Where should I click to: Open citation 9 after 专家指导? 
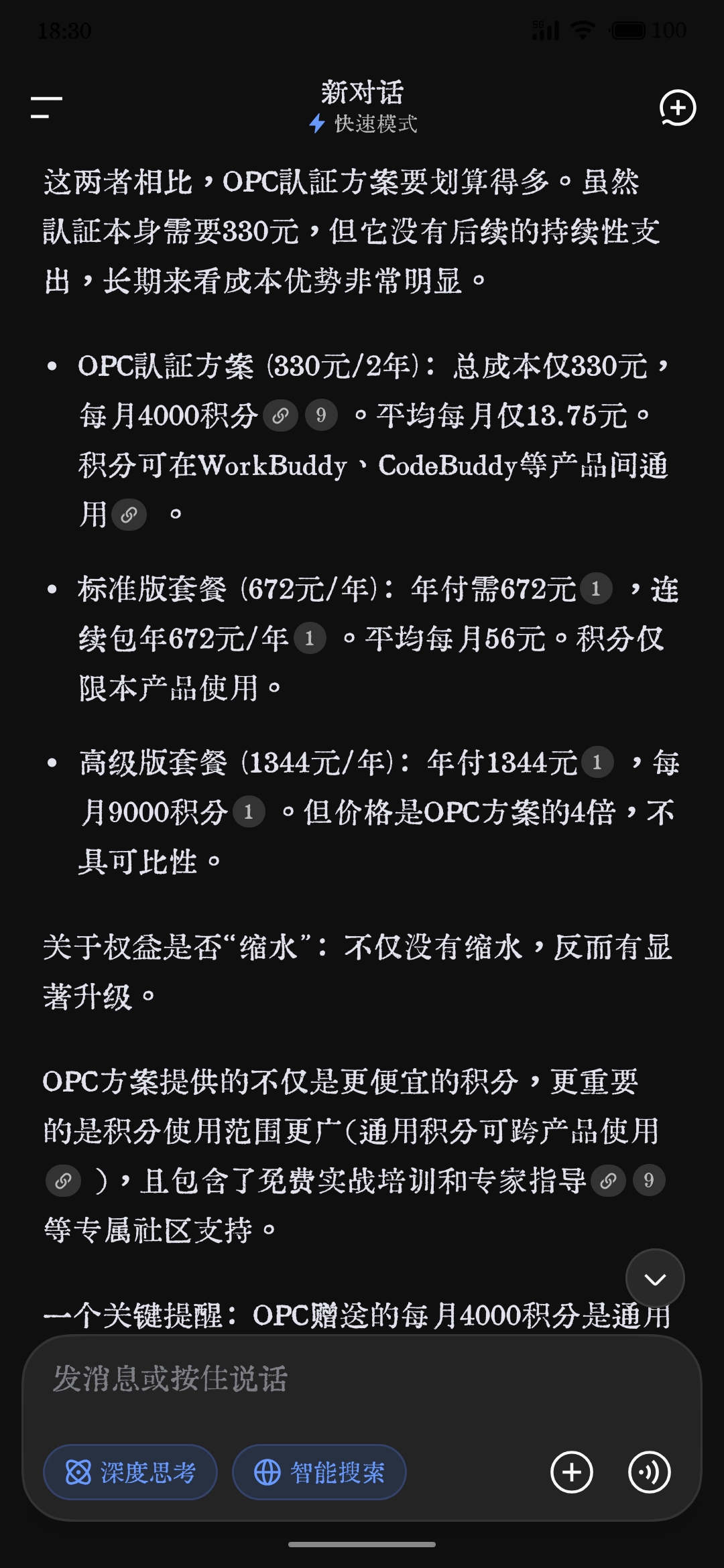649,1180
